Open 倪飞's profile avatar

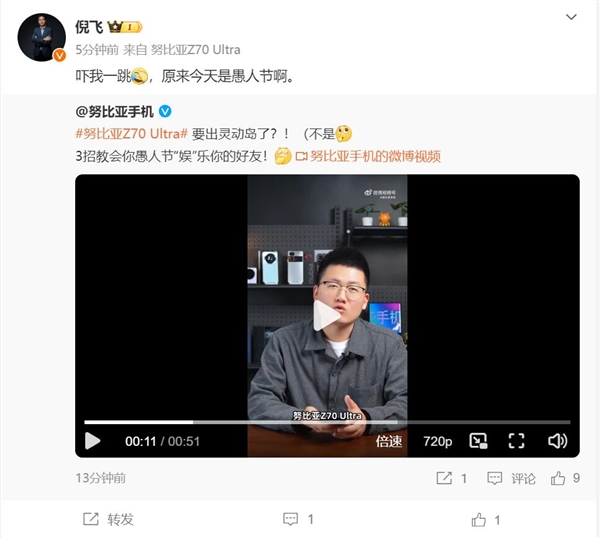point(43,38)
